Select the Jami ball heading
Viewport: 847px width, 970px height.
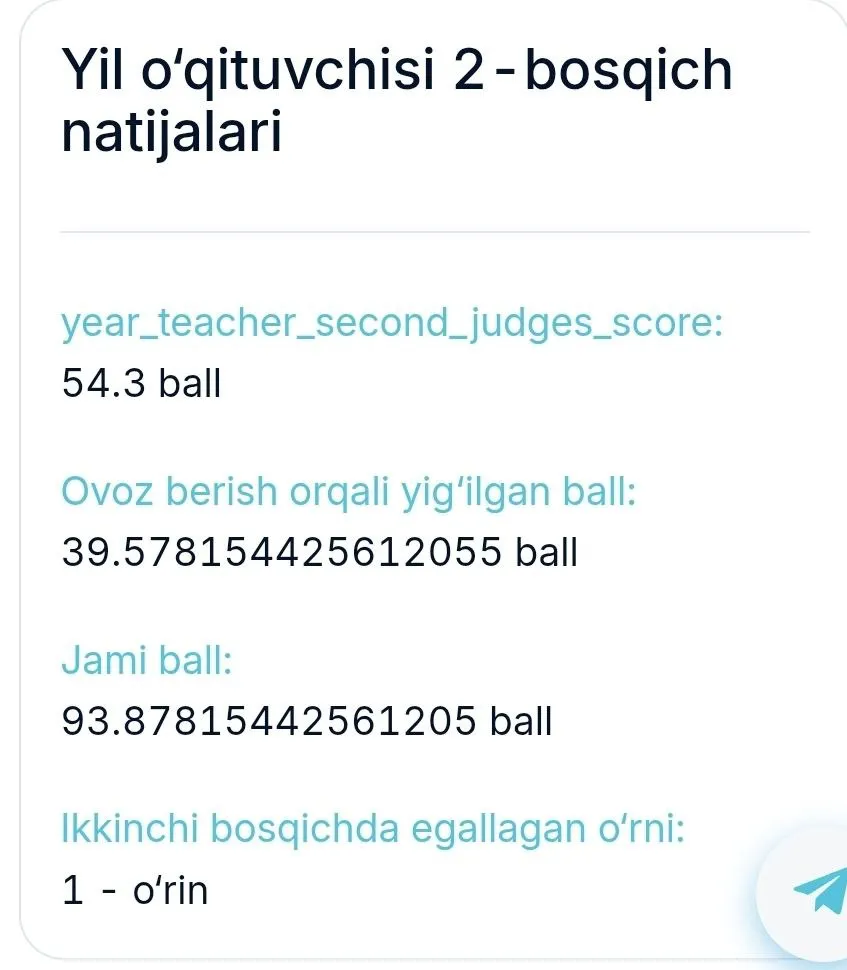(144, 660)
